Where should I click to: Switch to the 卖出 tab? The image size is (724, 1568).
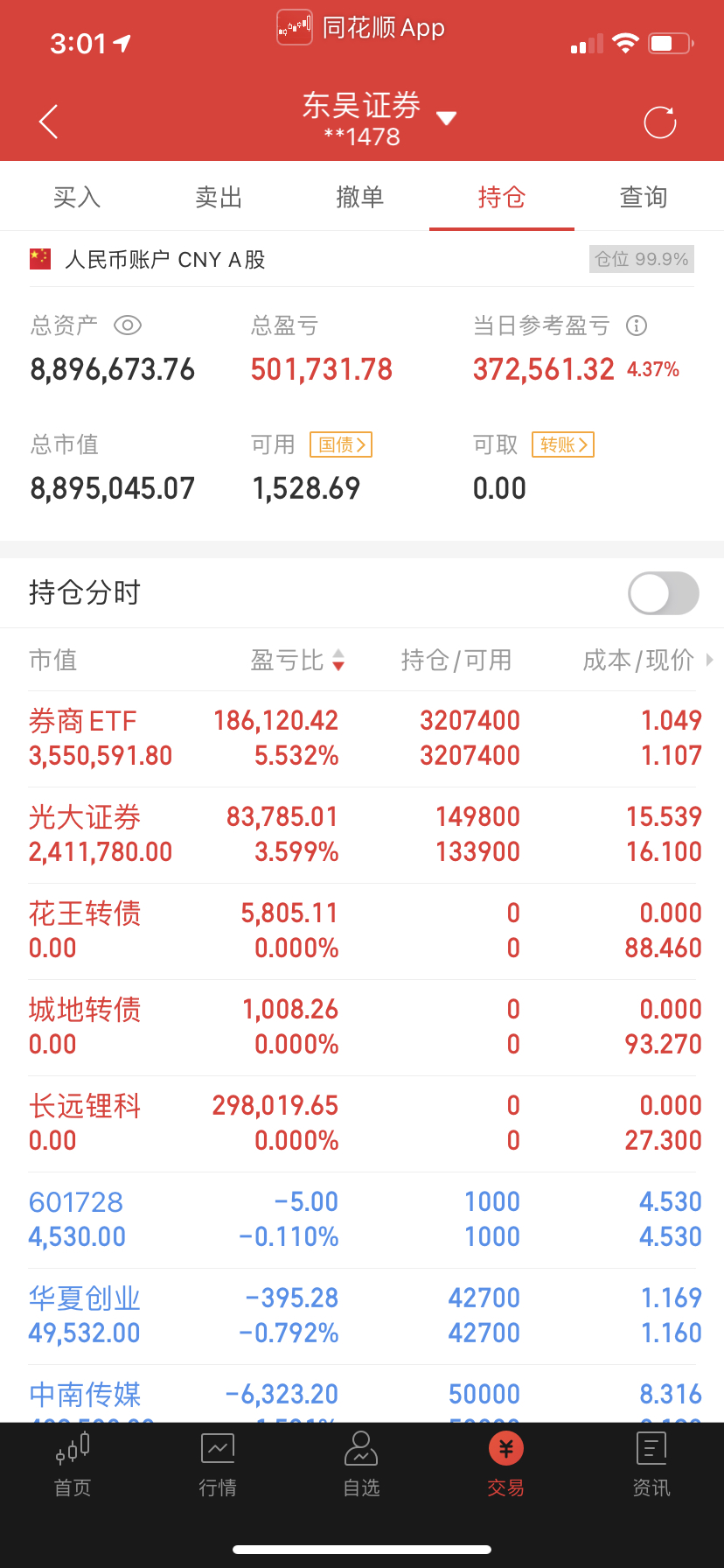[219, 198]
